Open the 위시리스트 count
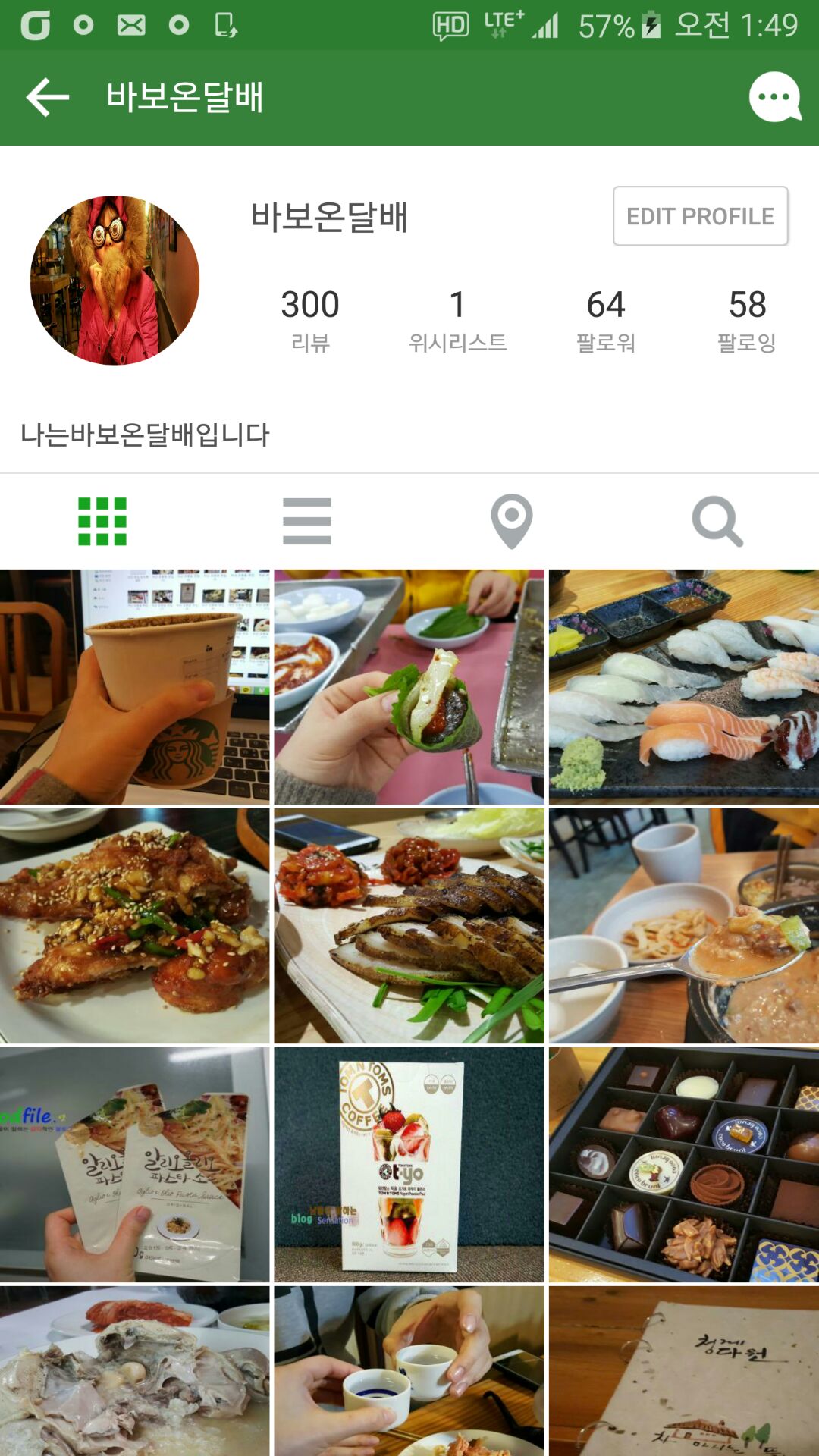The image size is (819, 1456). (x=457, y=319)
